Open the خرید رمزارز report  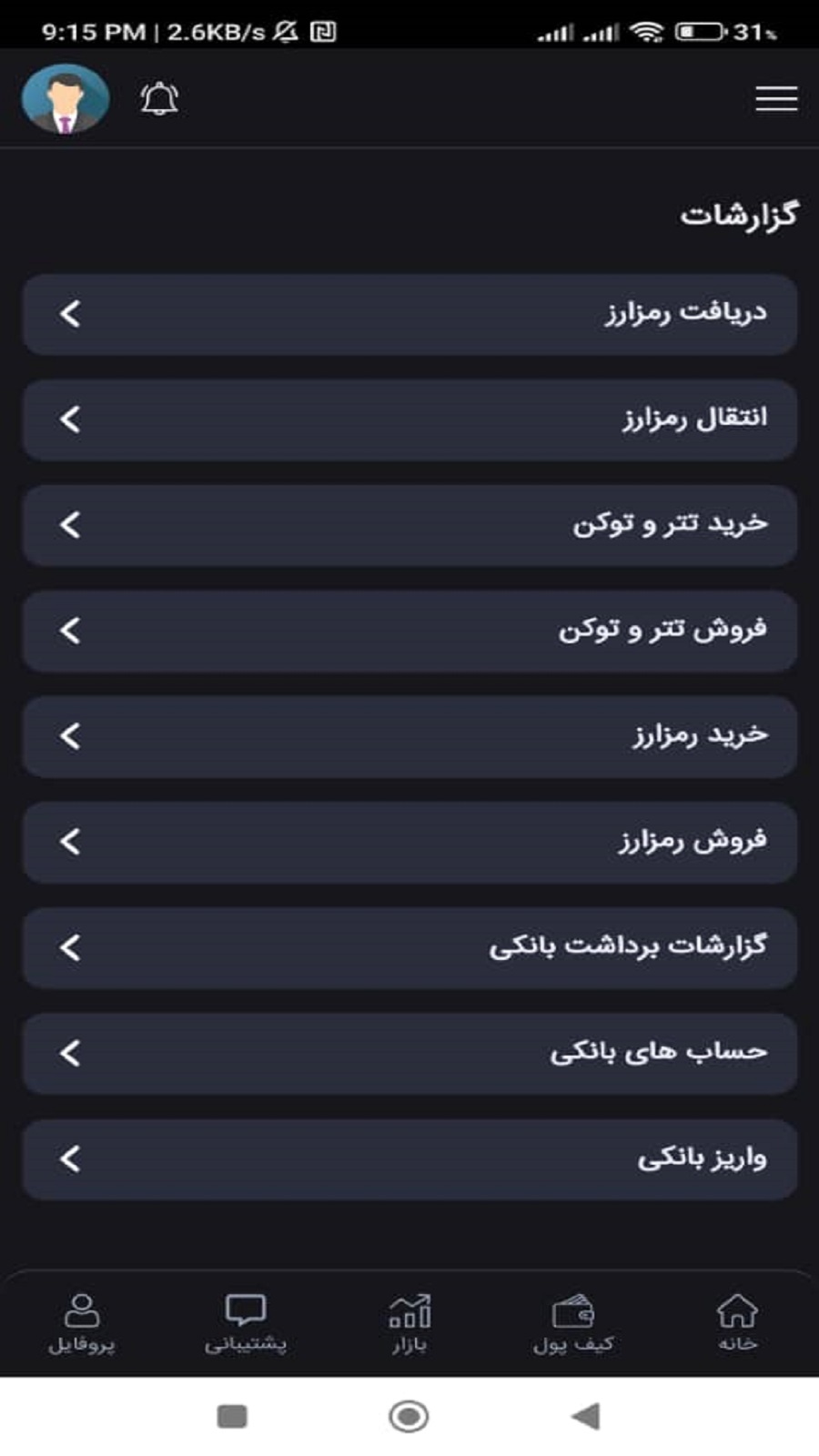(x=409, y=736)
